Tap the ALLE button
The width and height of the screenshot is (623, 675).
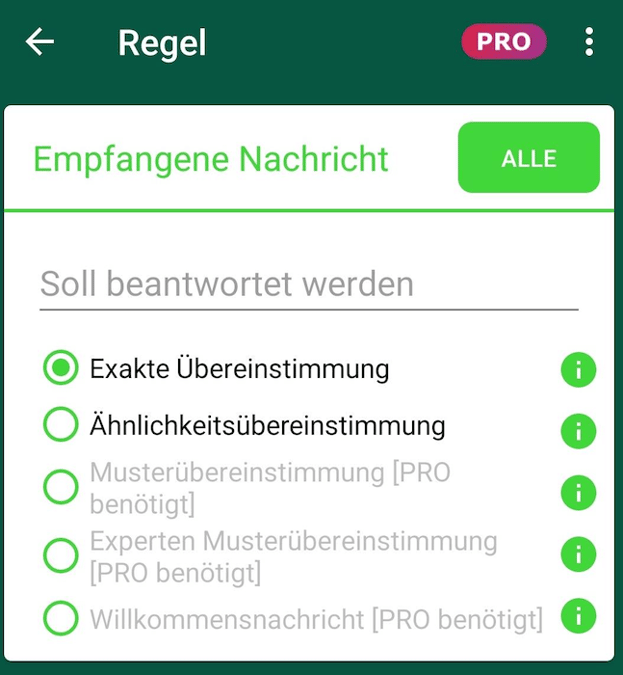528,158
